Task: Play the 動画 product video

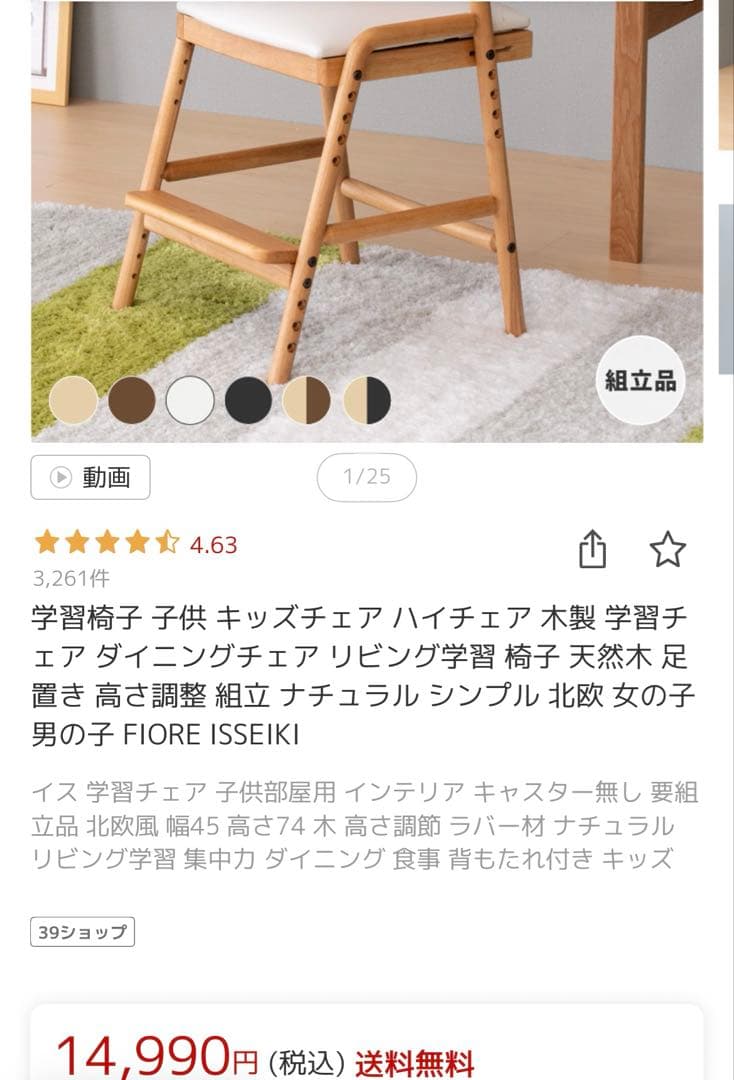Action: [90, 478]
